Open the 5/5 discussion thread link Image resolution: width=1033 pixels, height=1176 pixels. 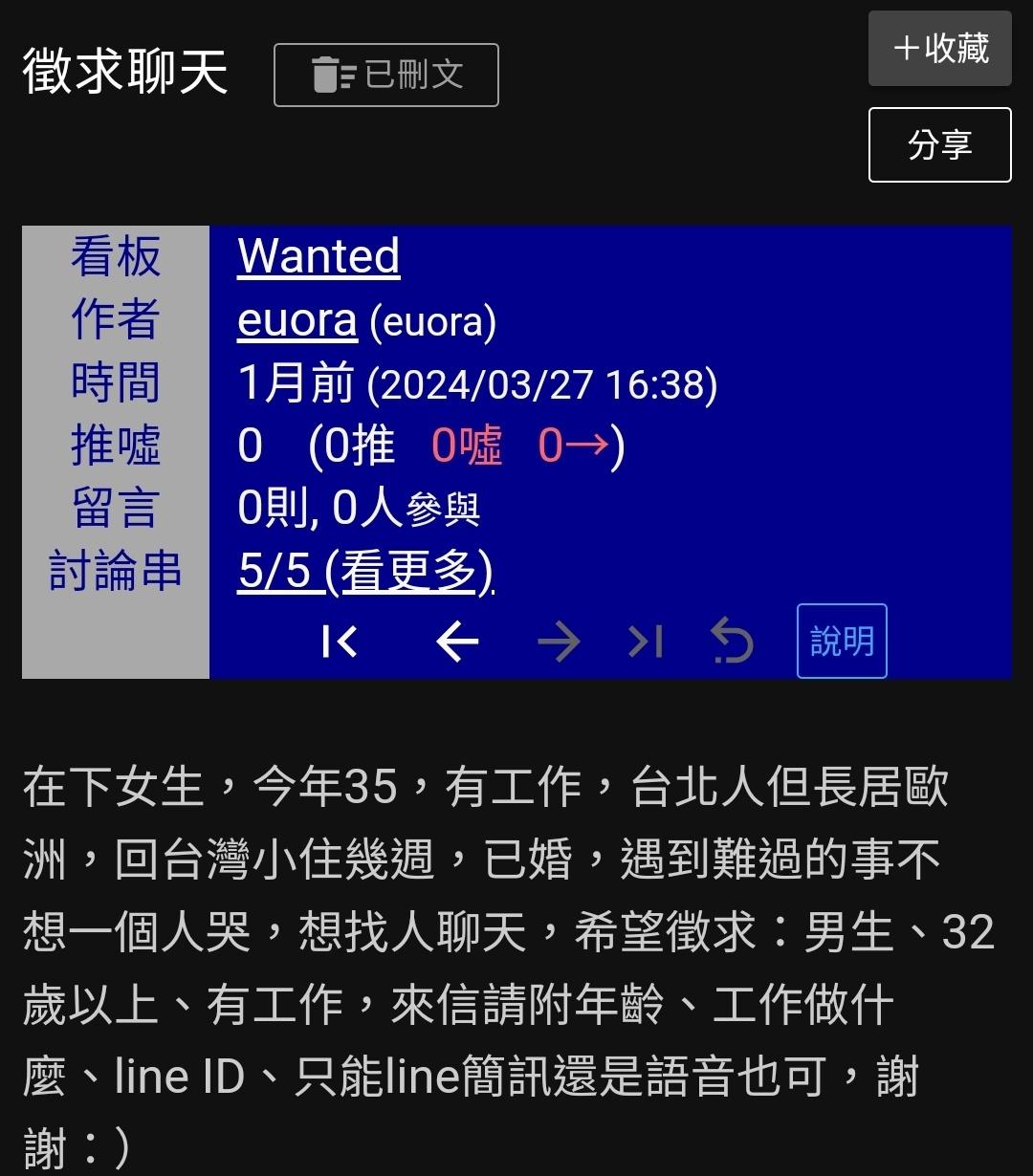tap(364, 571)
